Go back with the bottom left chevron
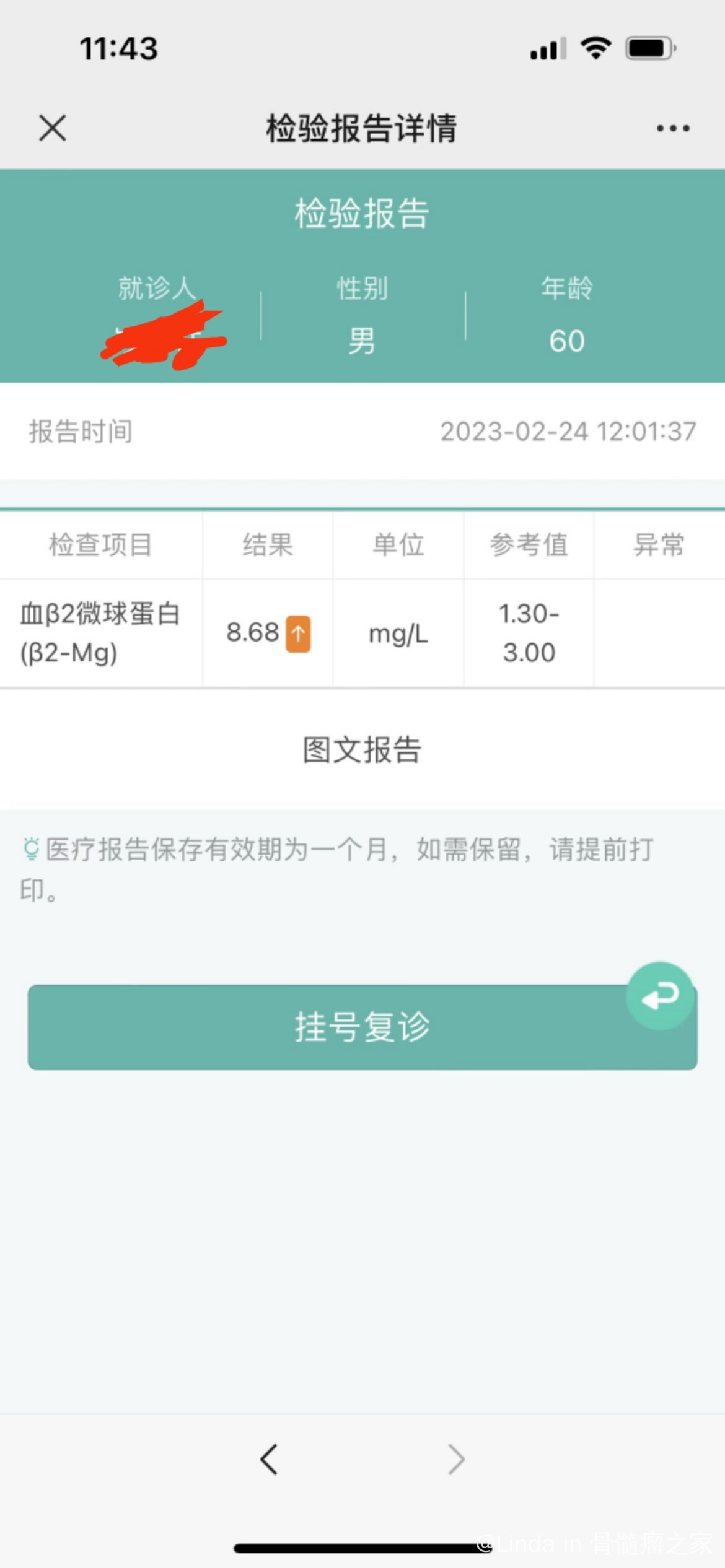This screenshot has height=1568, width=725. click(x=269, y=1460)
